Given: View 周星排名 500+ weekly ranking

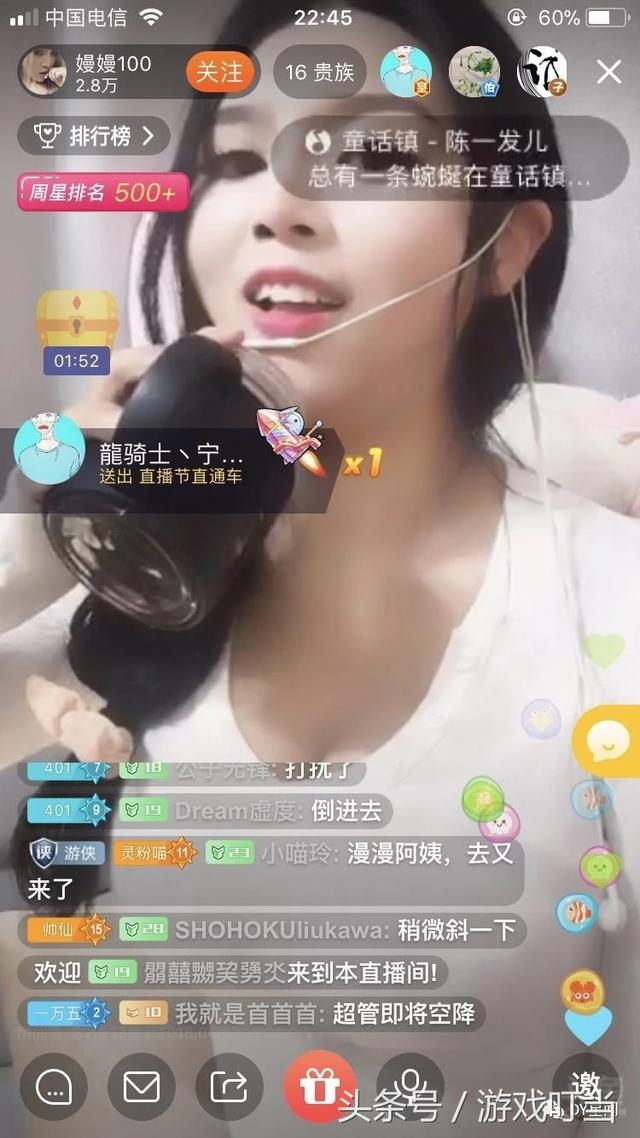Looking at the screenshot, I should (102, 192).
